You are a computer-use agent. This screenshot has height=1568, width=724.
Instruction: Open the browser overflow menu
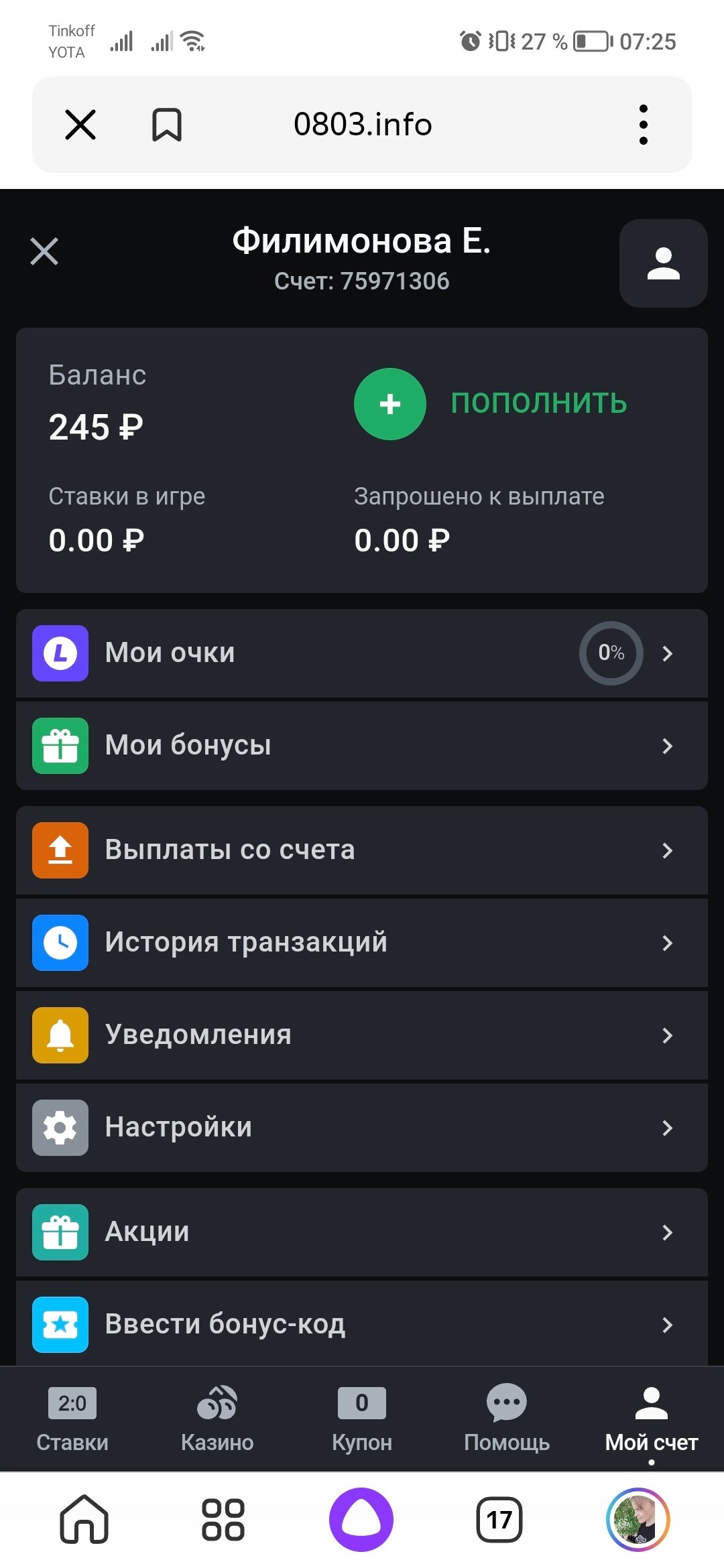(x=644, y=125)
